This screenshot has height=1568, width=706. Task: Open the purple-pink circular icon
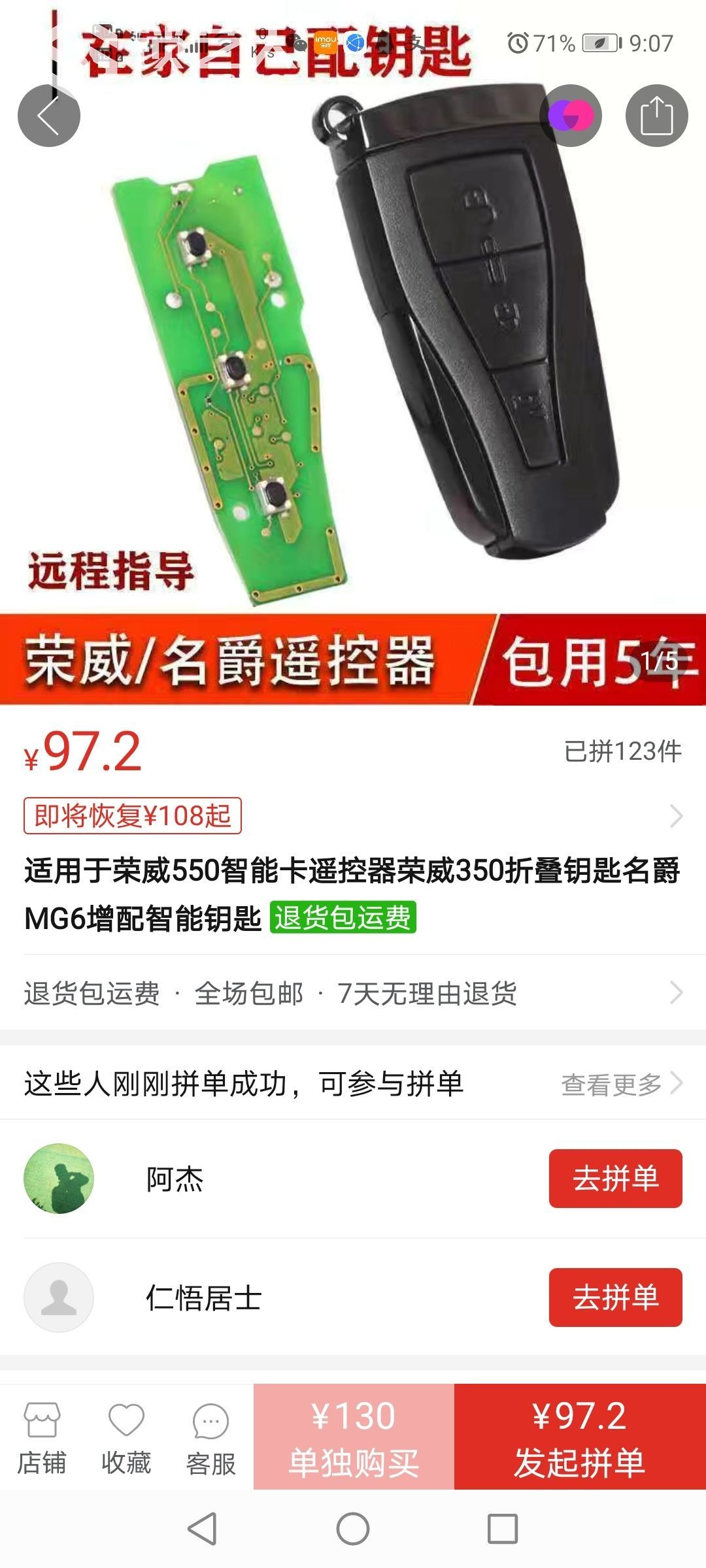[x=571, y=116]
